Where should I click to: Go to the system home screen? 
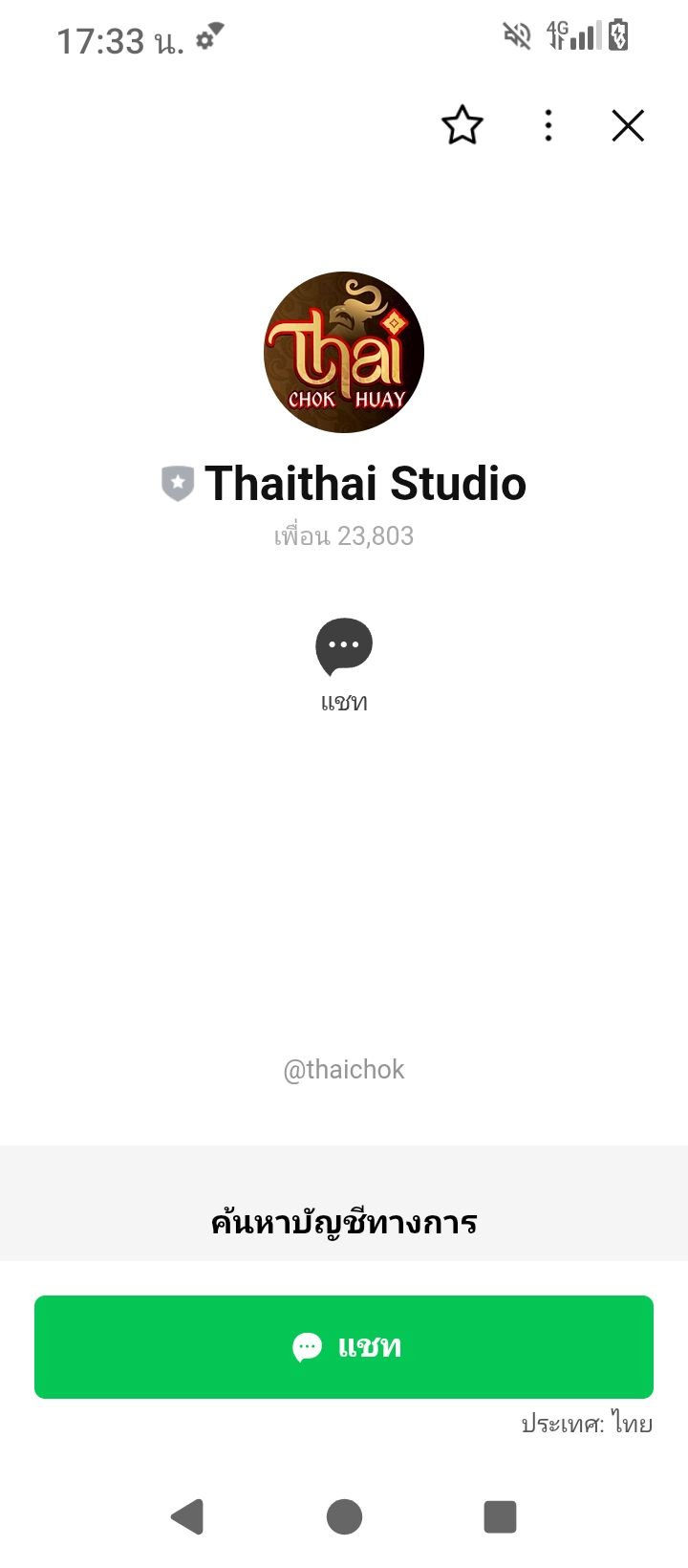click(344, 1516)
